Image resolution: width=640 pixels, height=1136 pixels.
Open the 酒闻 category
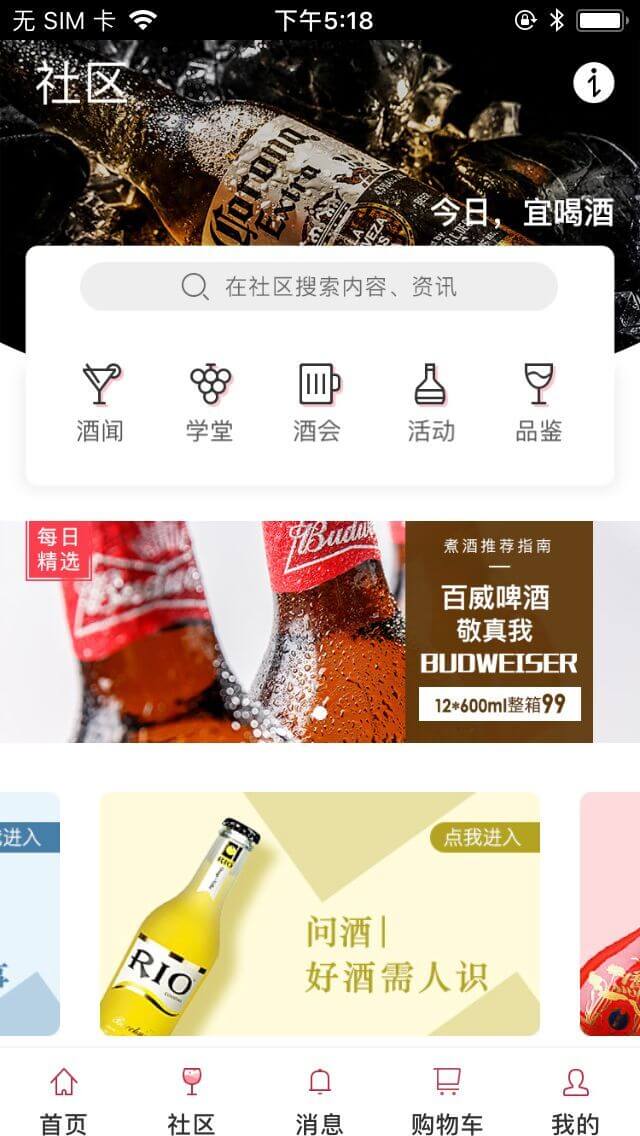pyautogui.click(x=100, y=403)
